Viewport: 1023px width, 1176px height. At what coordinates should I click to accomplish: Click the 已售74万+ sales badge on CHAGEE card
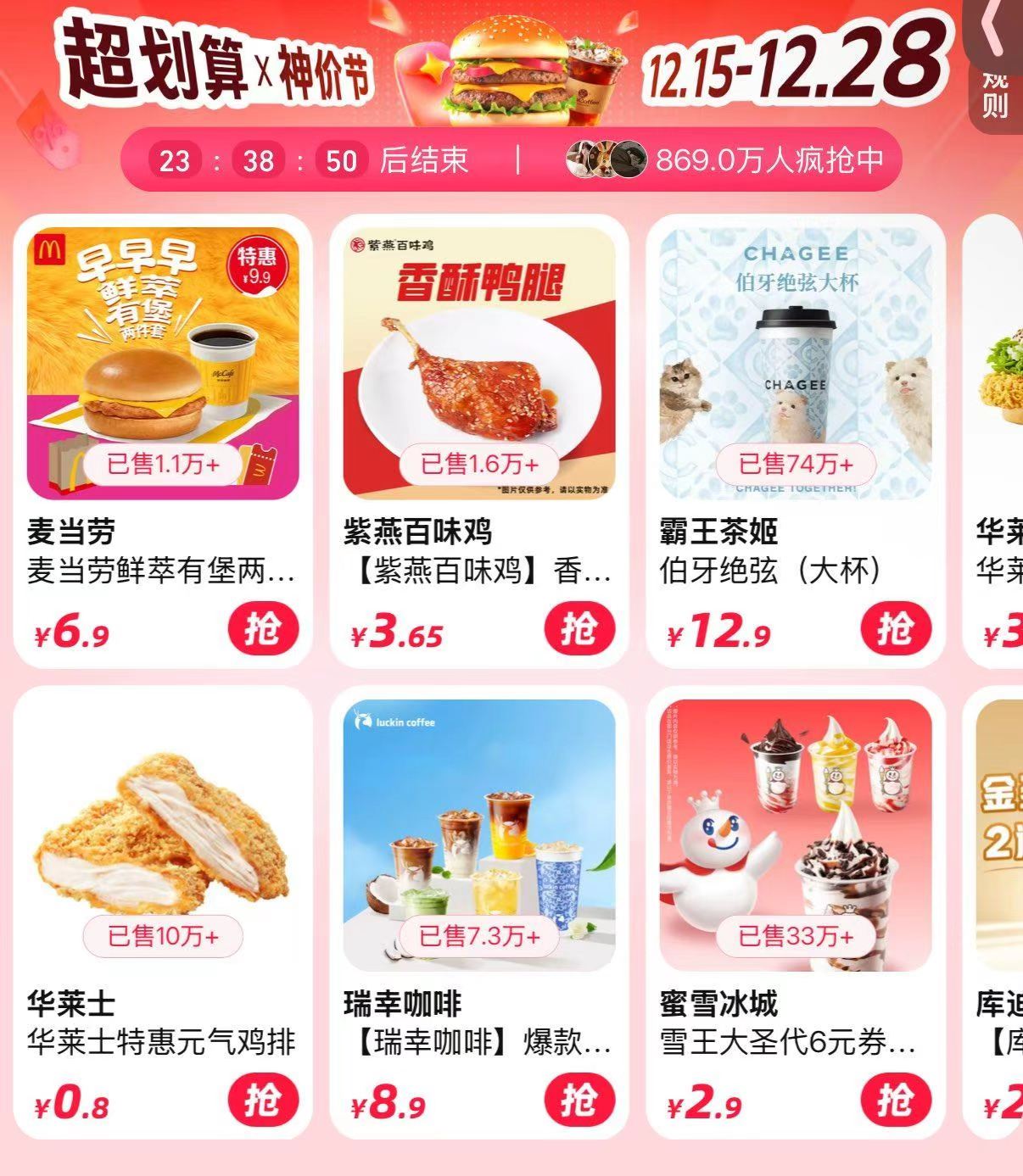794,463
